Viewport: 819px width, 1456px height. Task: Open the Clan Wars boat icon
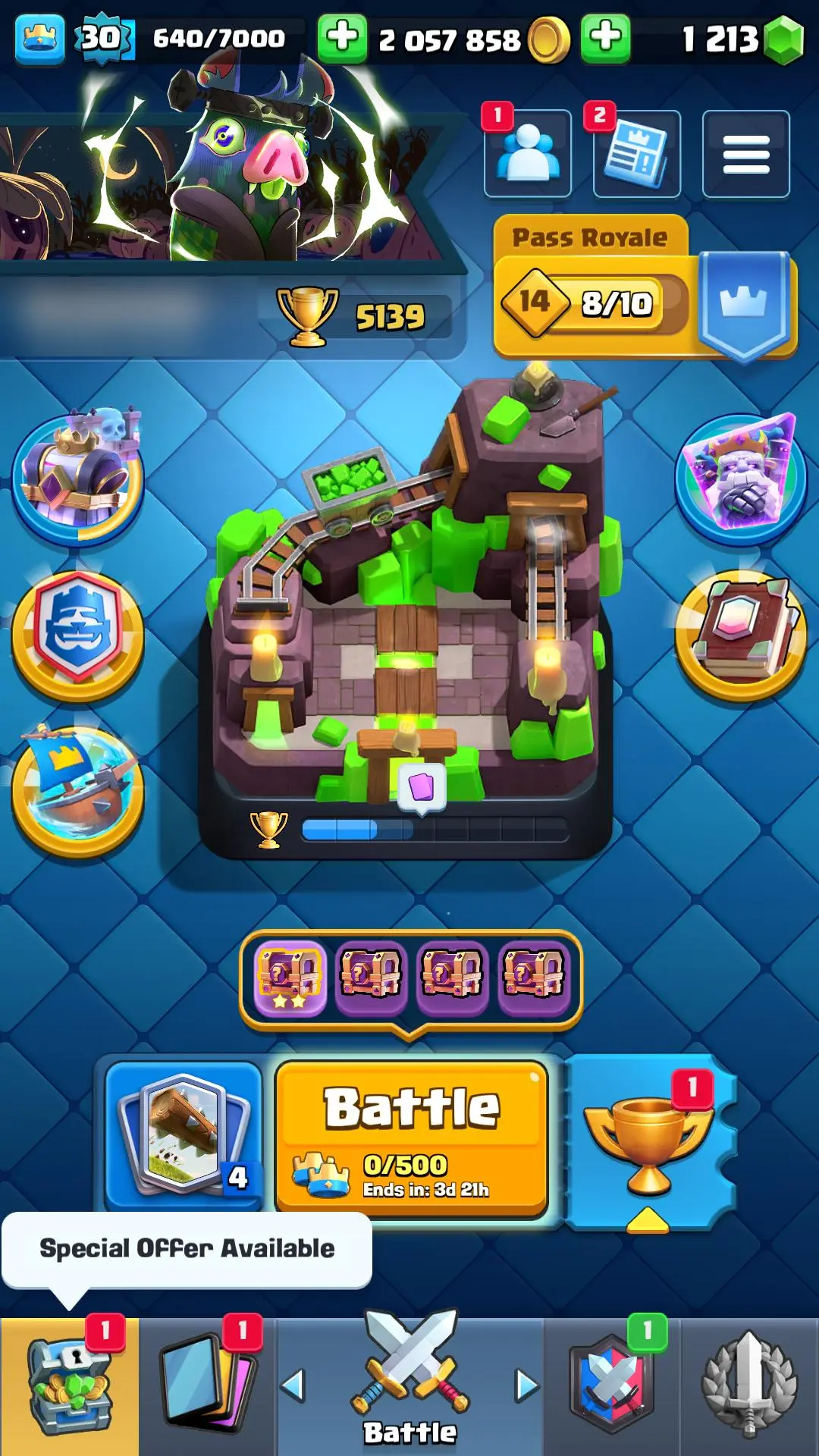[x=77, y=791]
